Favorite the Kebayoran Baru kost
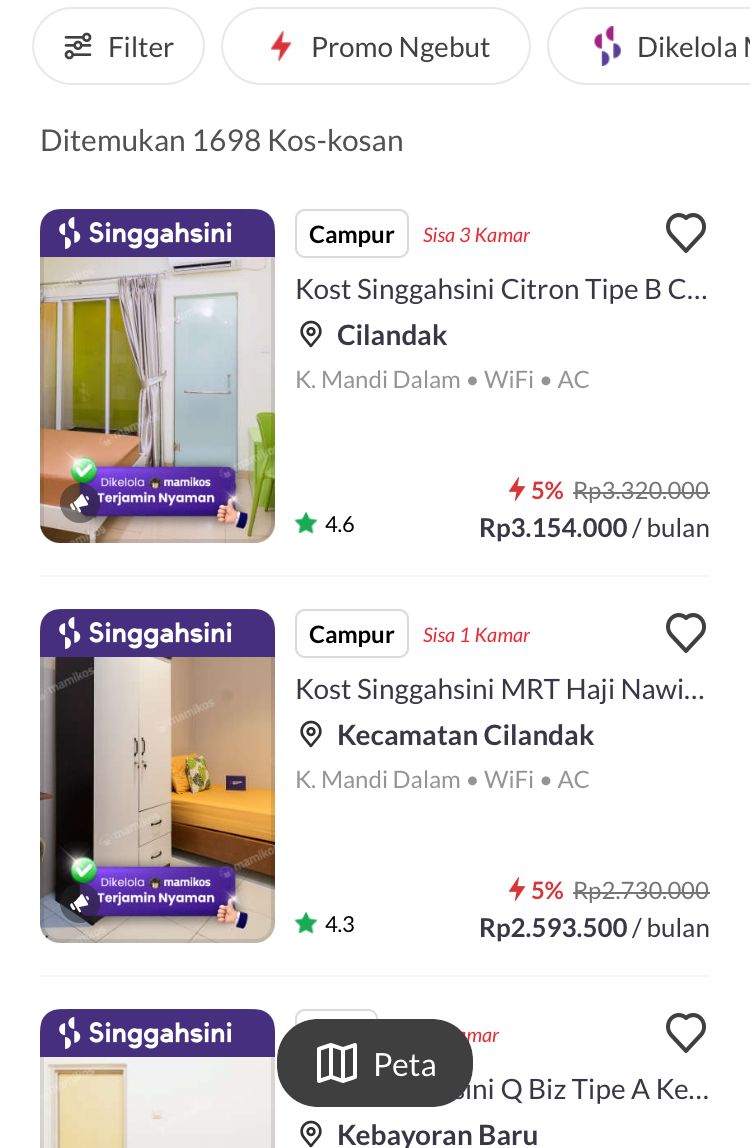The width and height of the screenshot is (750, 1148). point(686,1033)
